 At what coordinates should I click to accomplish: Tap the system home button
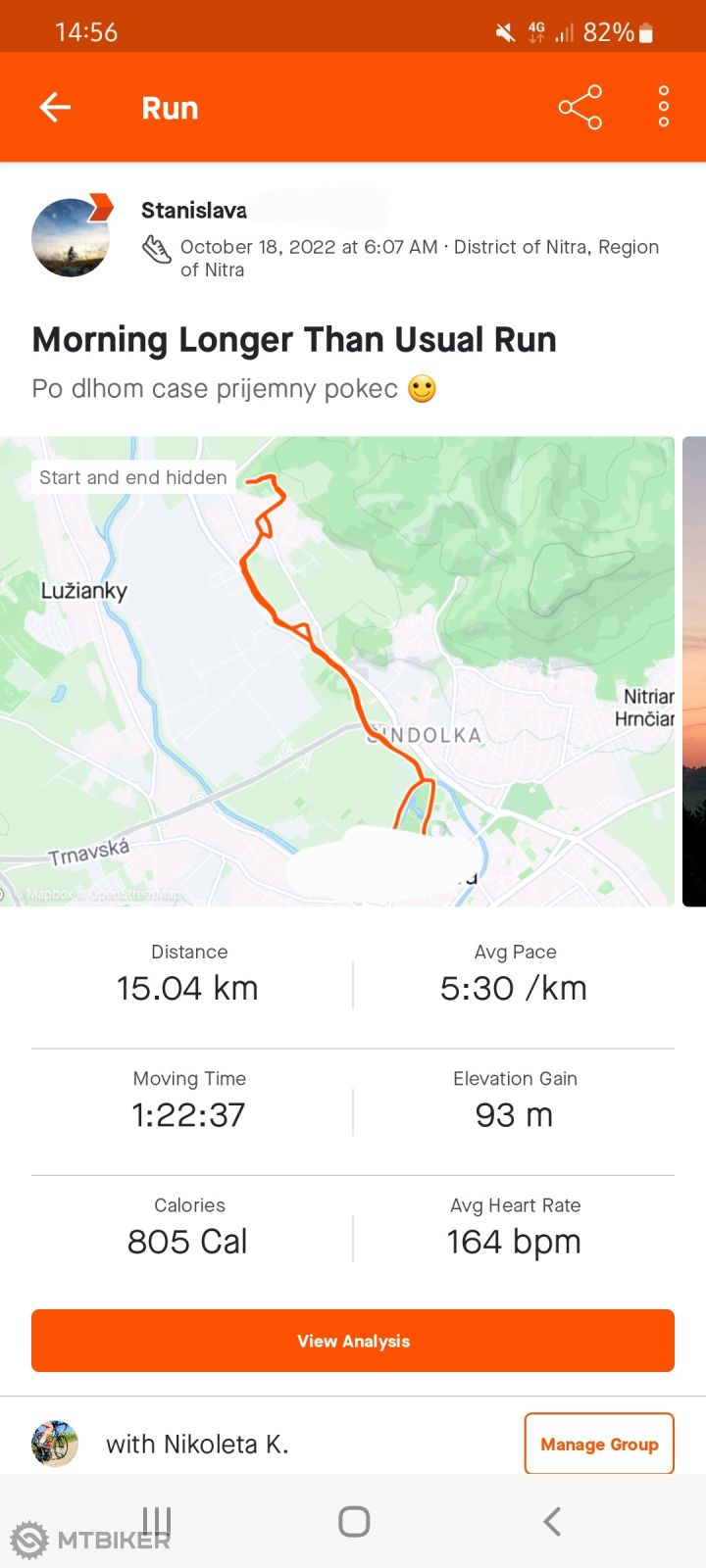pos(354,1521)
